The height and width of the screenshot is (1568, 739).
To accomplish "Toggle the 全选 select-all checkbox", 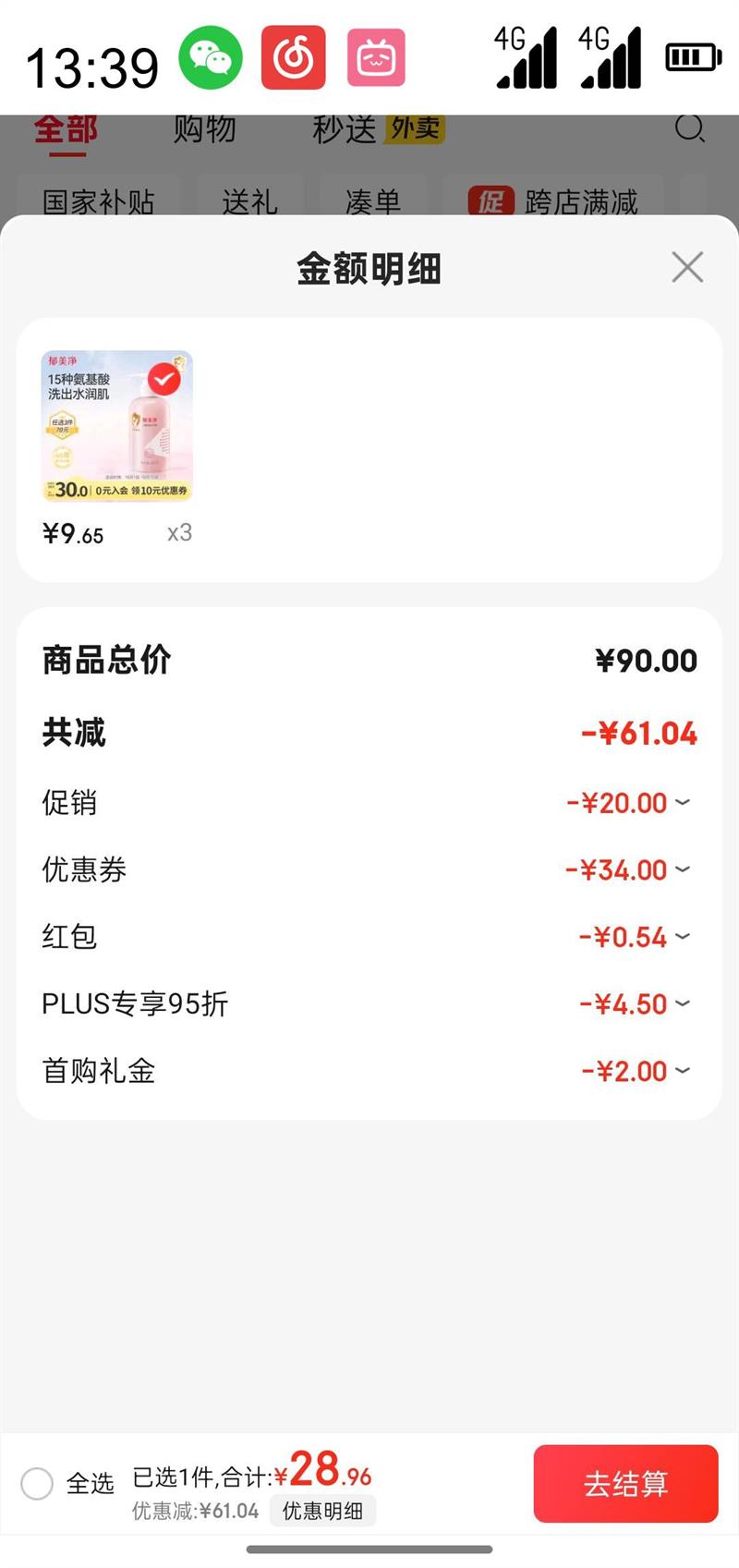I will click(38, 1484).
